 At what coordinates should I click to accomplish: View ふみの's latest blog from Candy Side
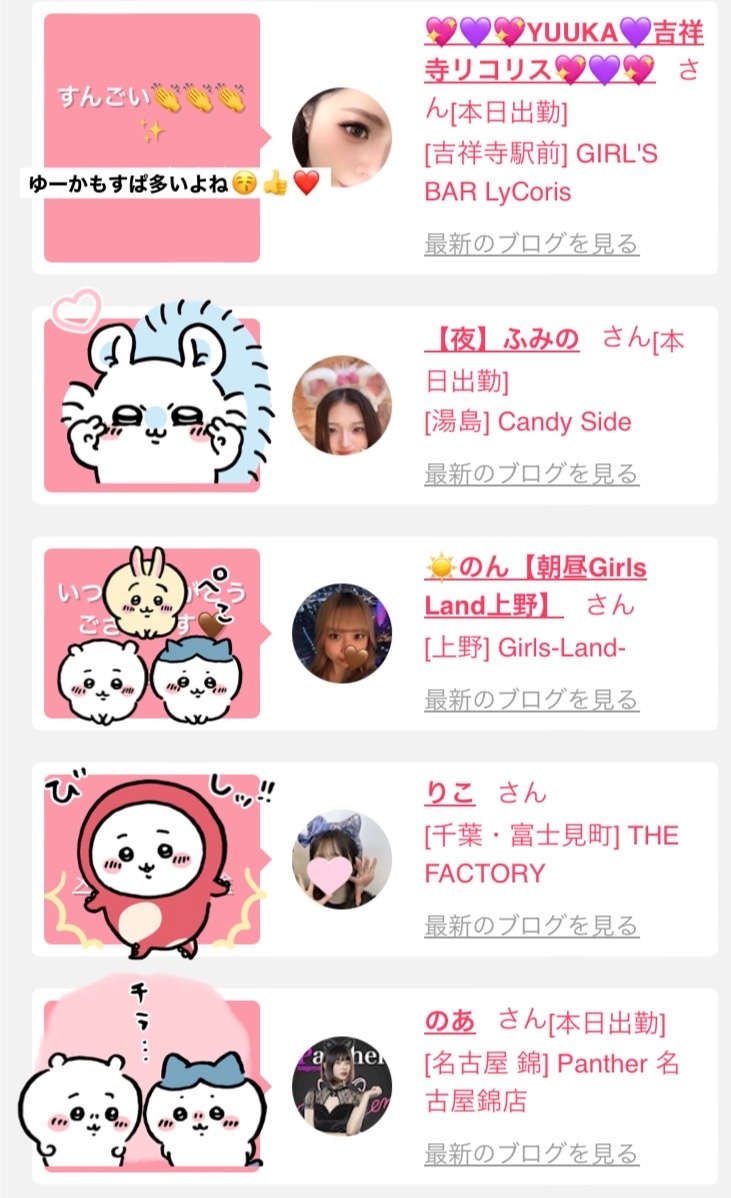531,474
